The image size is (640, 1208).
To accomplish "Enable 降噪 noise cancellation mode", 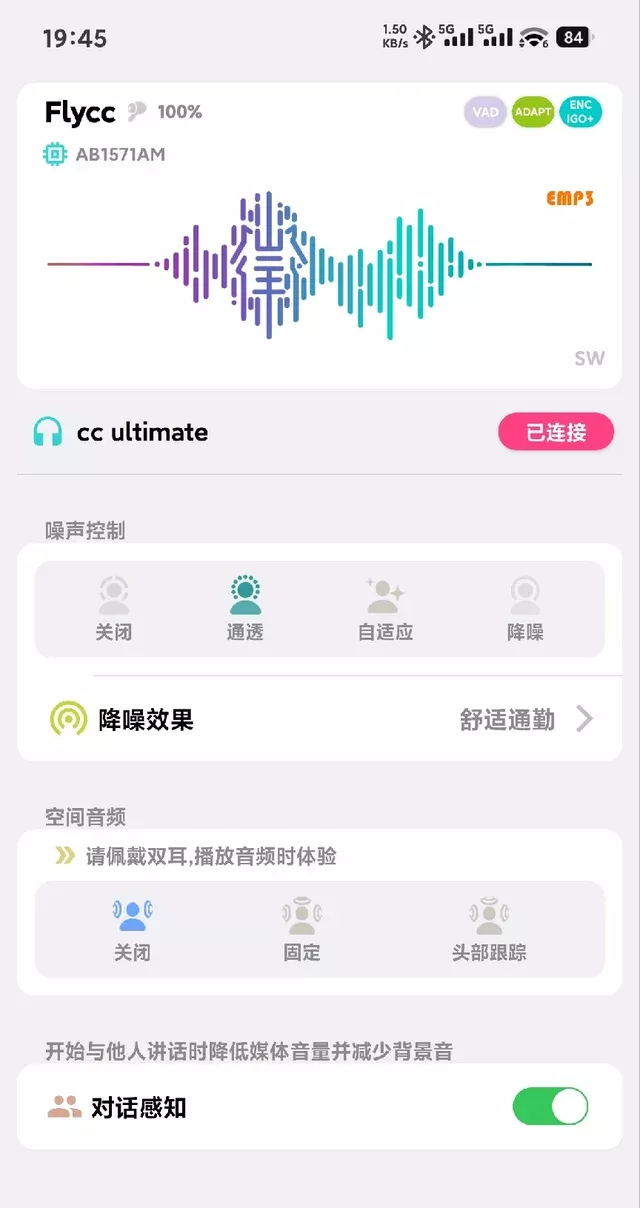I will [525, 608].
